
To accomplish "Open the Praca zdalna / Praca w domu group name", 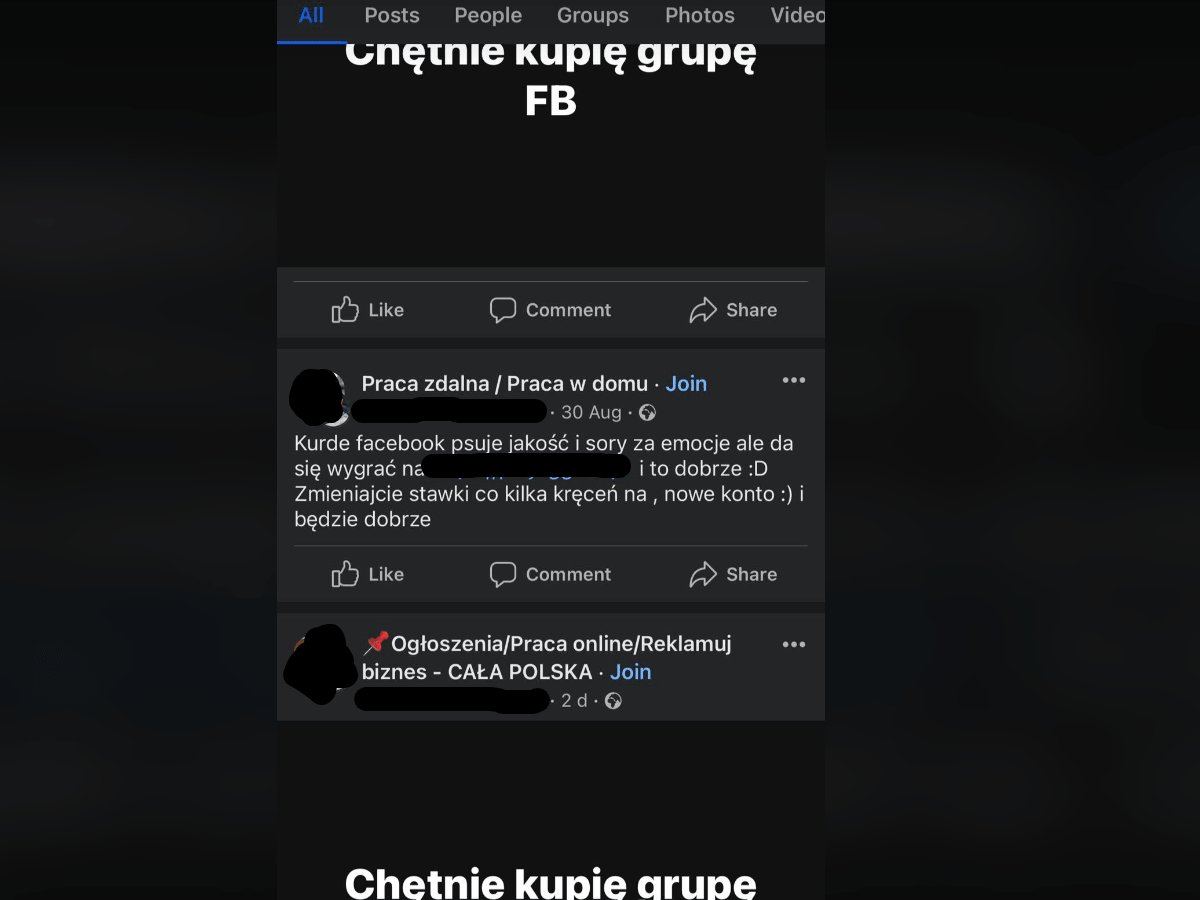I will [x=504, y=384].
